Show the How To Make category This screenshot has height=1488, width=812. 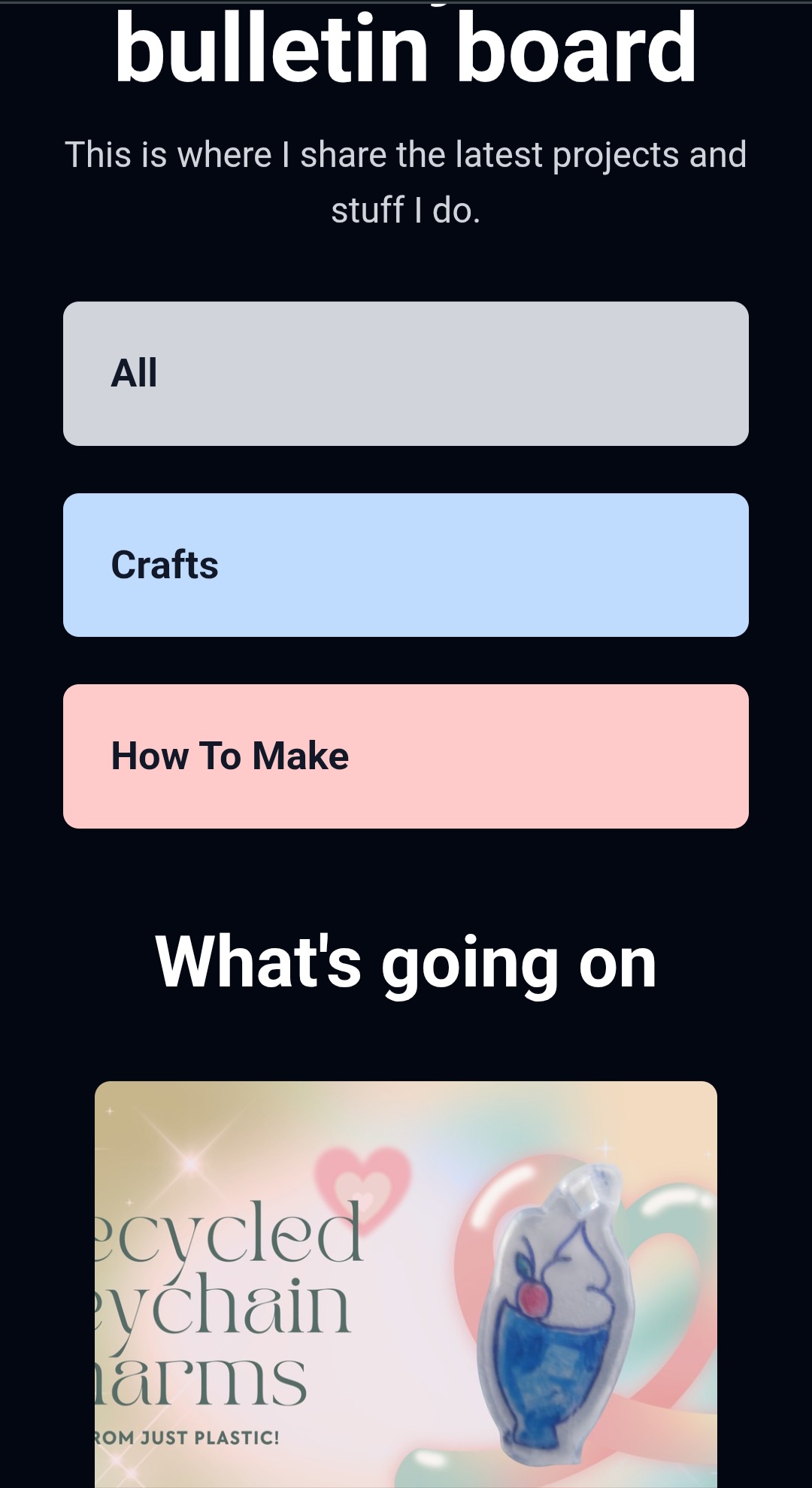tap(406, 756)
